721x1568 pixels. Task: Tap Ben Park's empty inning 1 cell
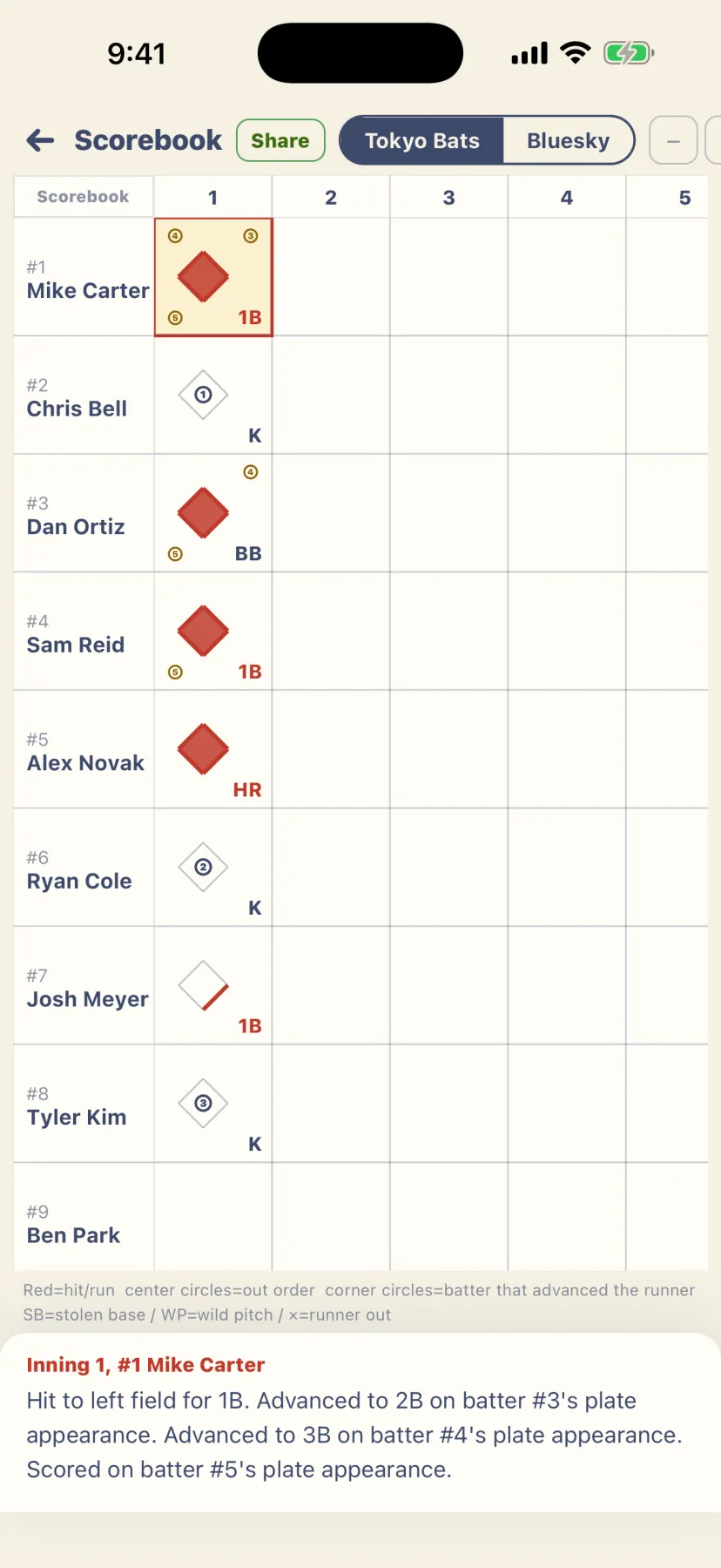point(213,1217)
